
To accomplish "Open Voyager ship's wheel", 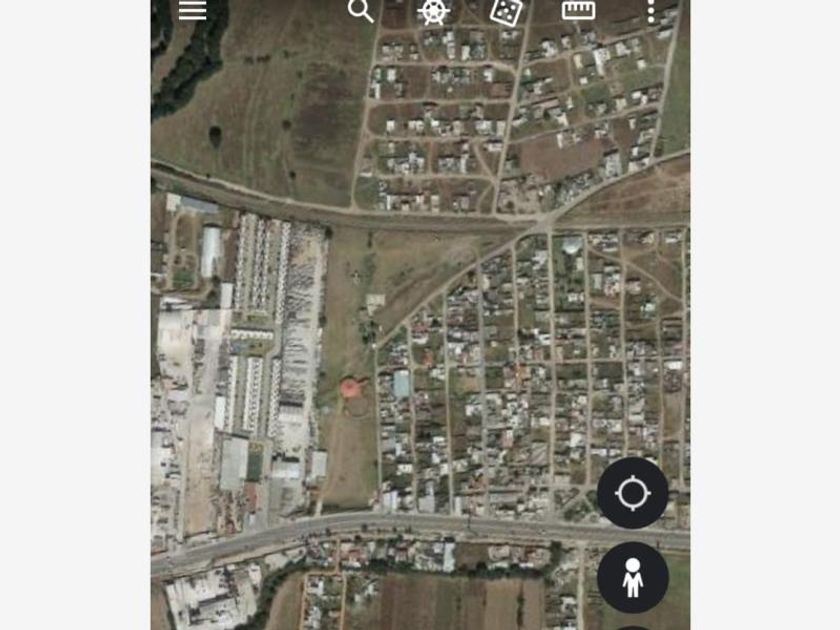I will tap(433, 11).
